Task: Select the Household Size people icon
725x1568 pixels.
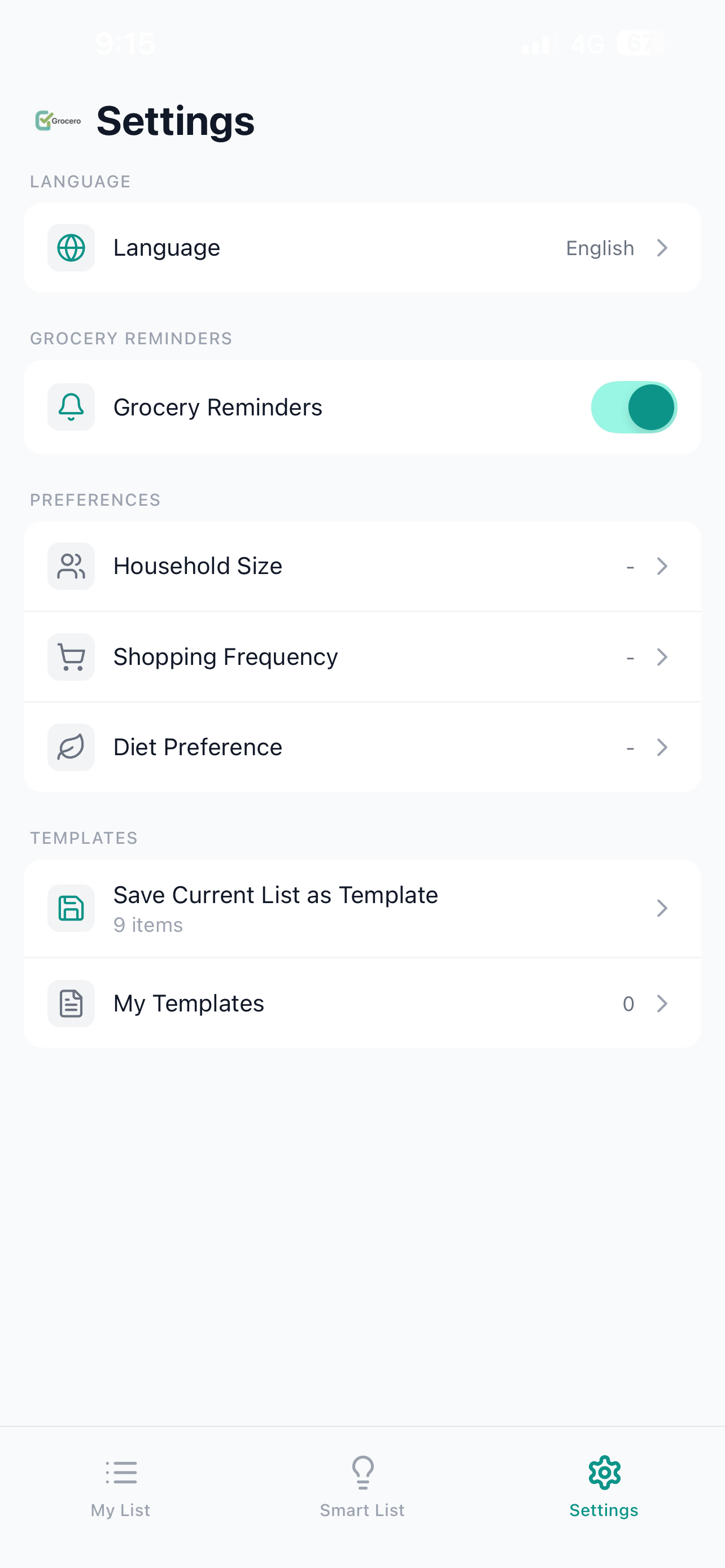Action: coord(71,566)
